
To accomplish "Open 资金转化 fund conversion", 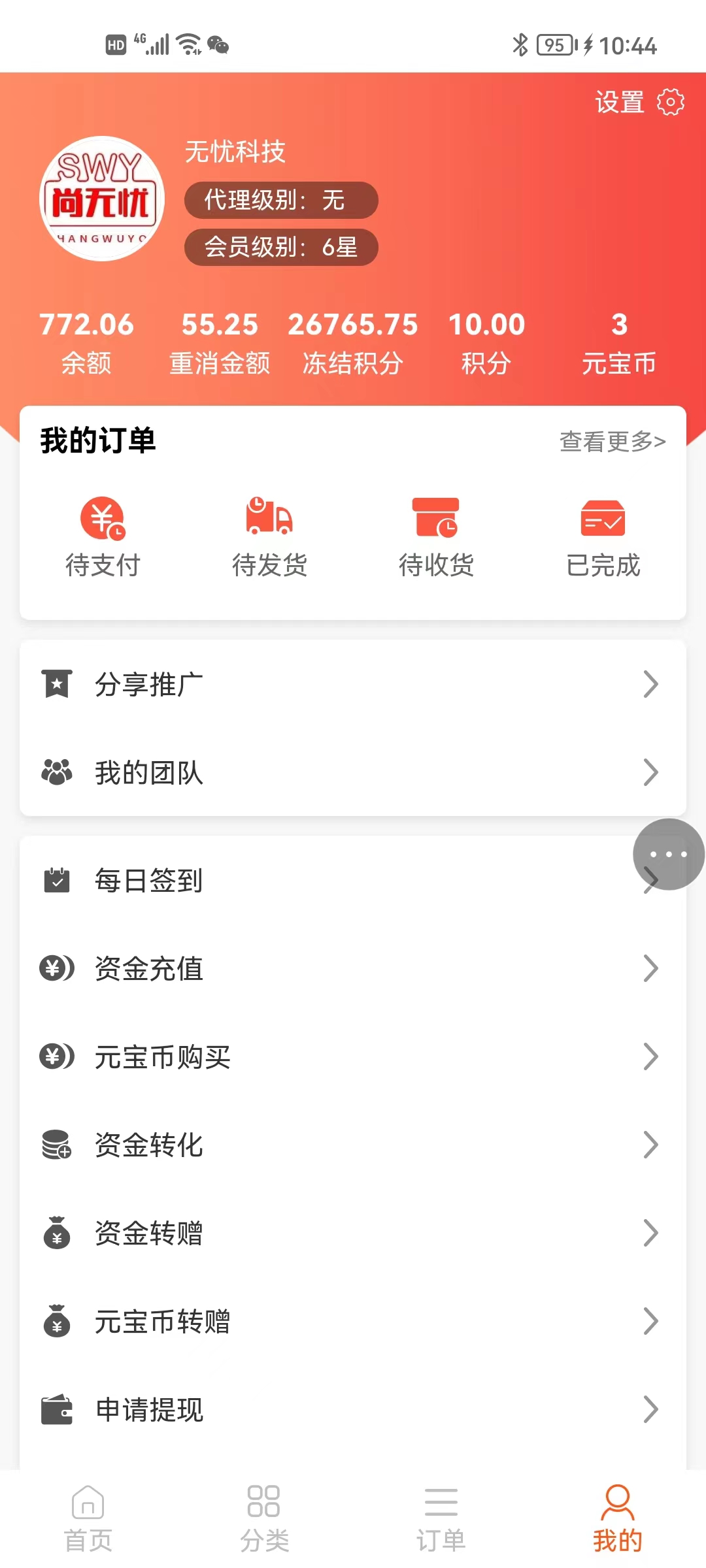I will tap(353, 1145).
